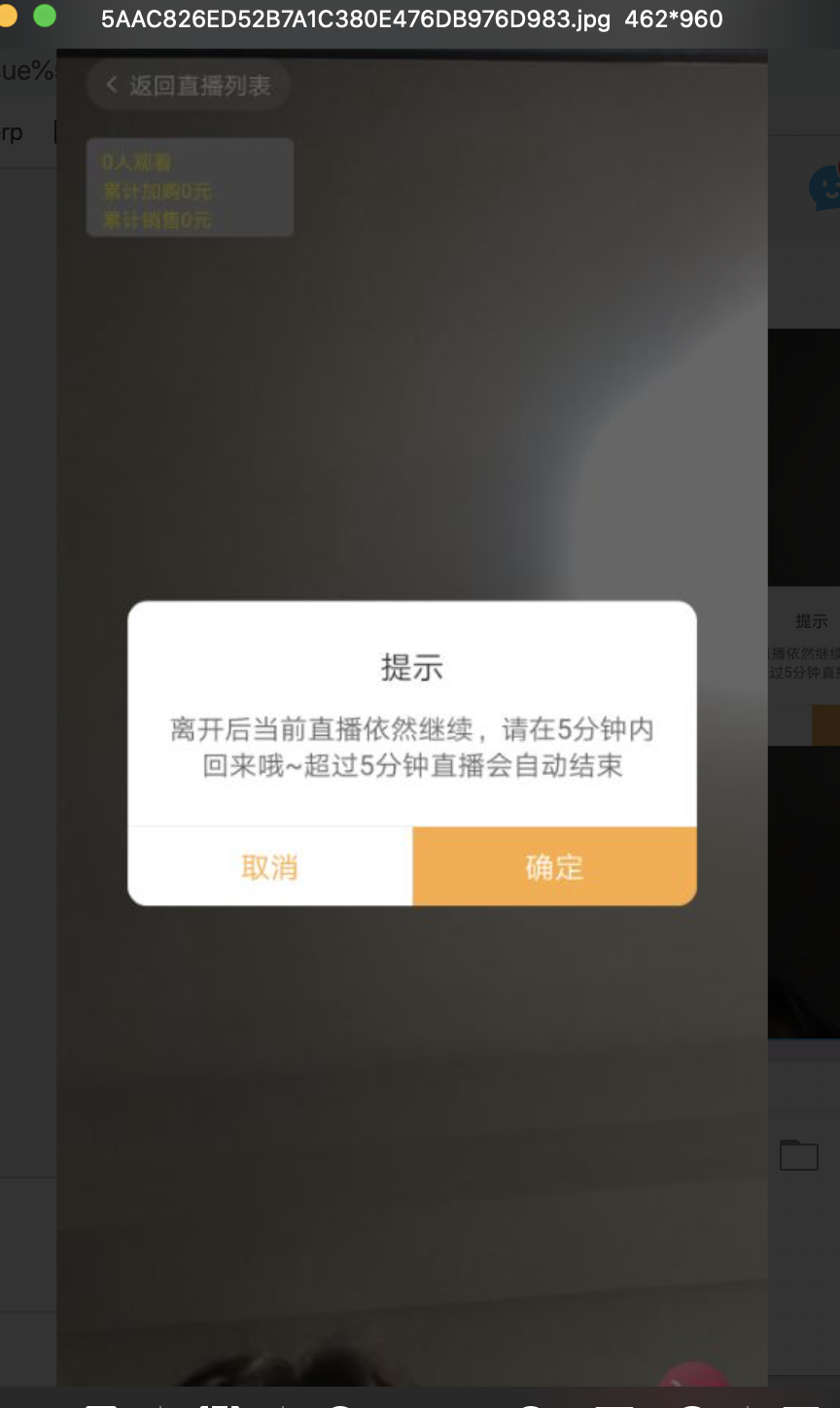Image resolution: width=840 pixels, height=1408 pixels.
Task: Go back via 返回直播列表
Action: (x=189, y=86)
